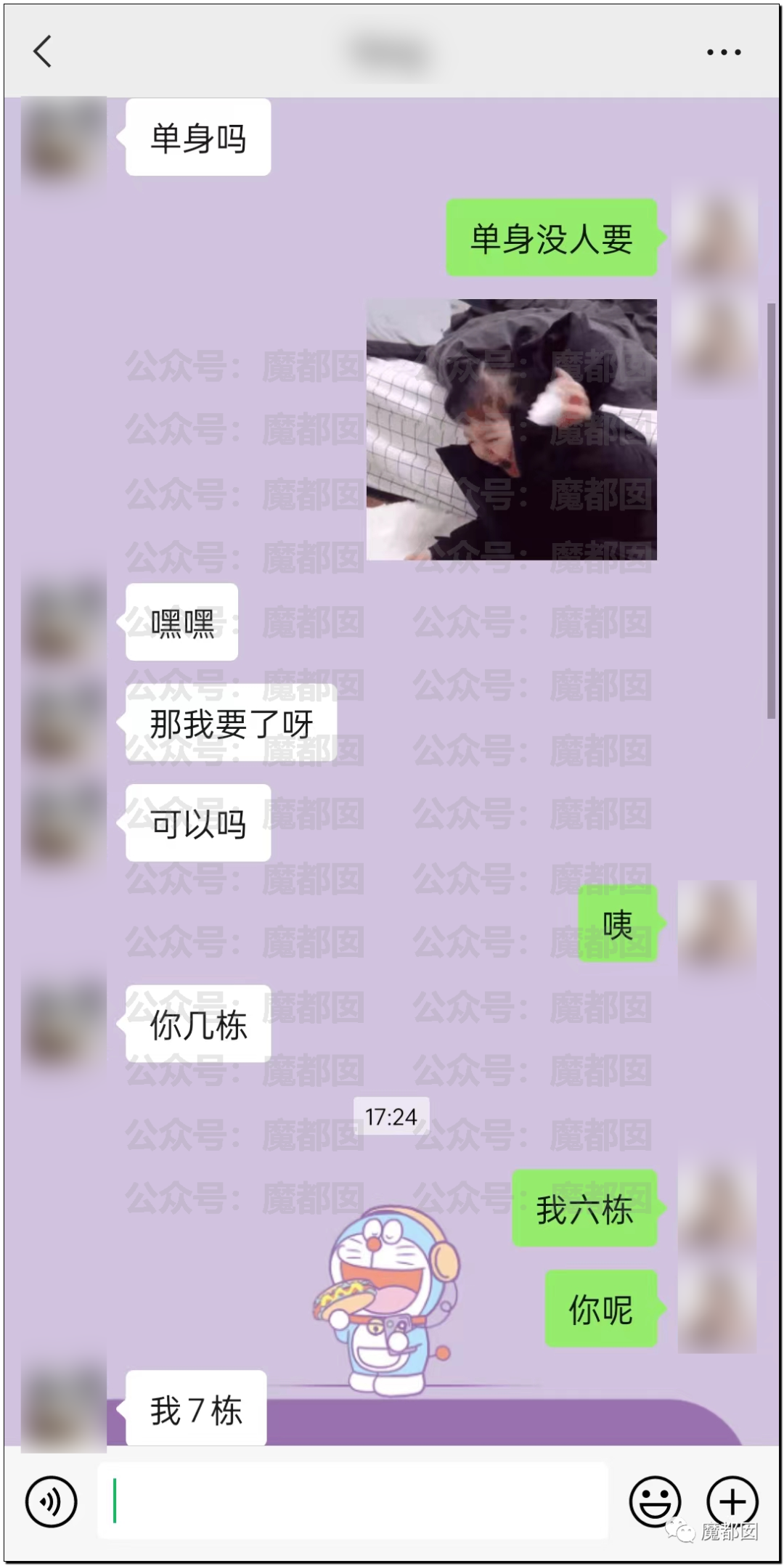This screenshot has width=784, height=1566.
Task: Focus the message text field
Action: (x=352, y=1501)
